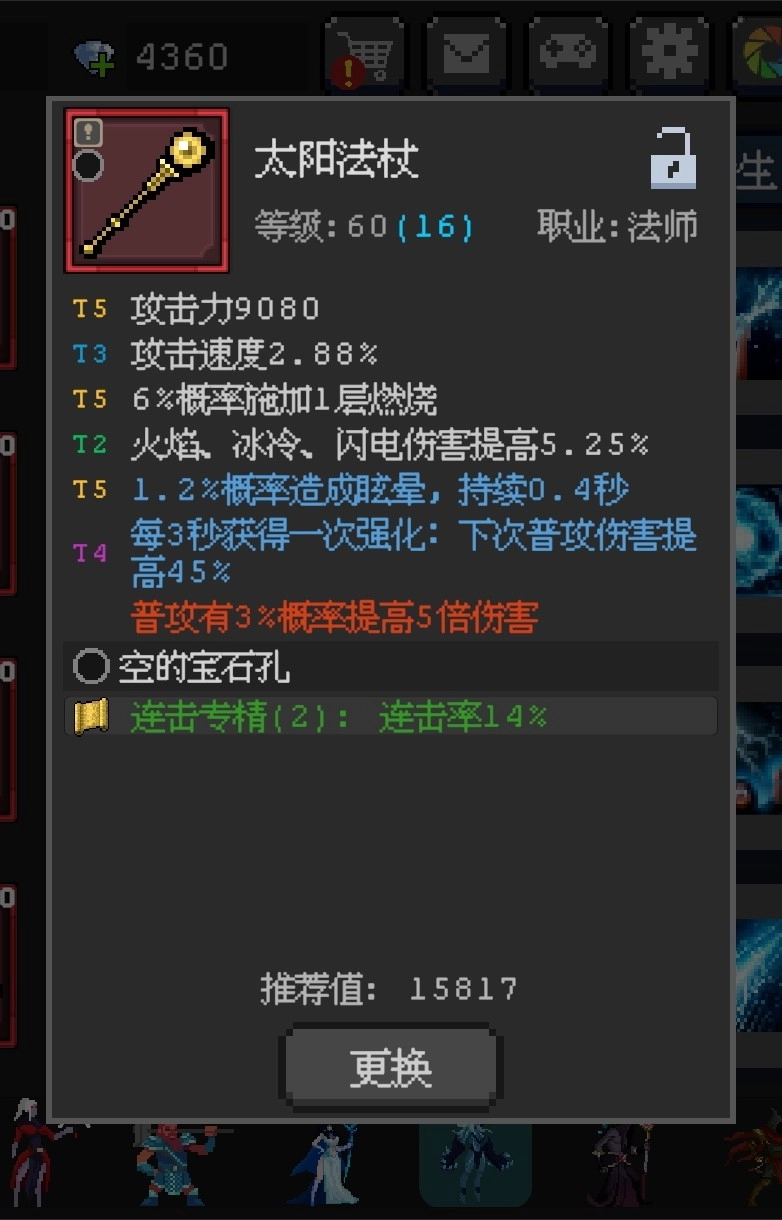The image size is (782, 1220).
Task: Open the mail envelope icon
Action: pyautogui.click(x=466, y=53)
